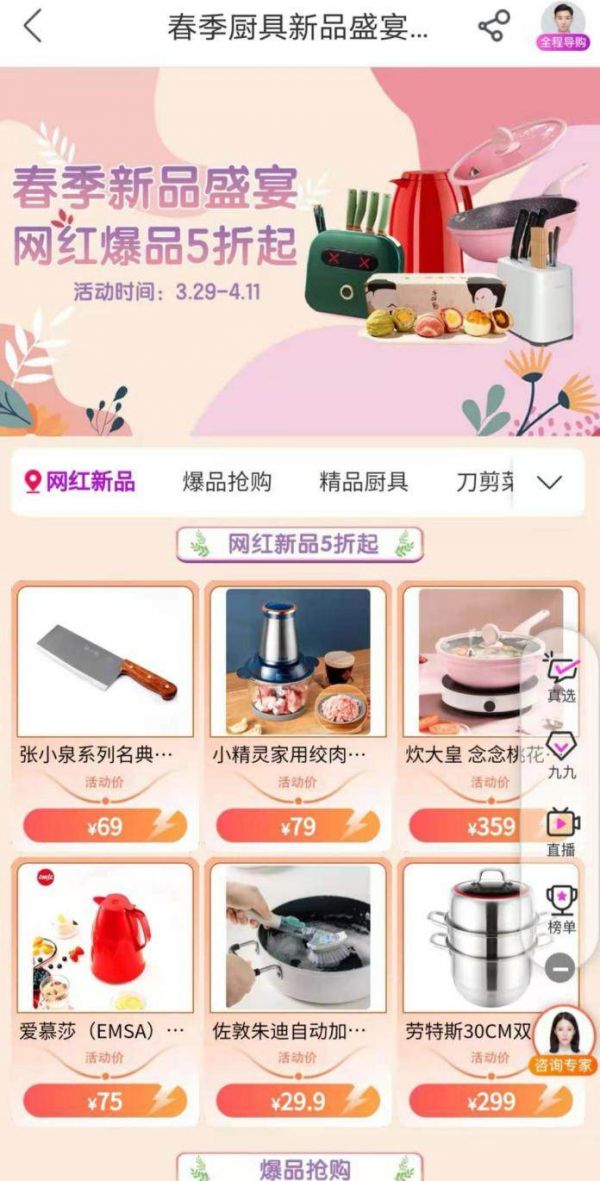Open the 春季新品盛宴 promotional banner
Screen dimensions: 600x1181
pyautogui.click(x=300, y=250)
